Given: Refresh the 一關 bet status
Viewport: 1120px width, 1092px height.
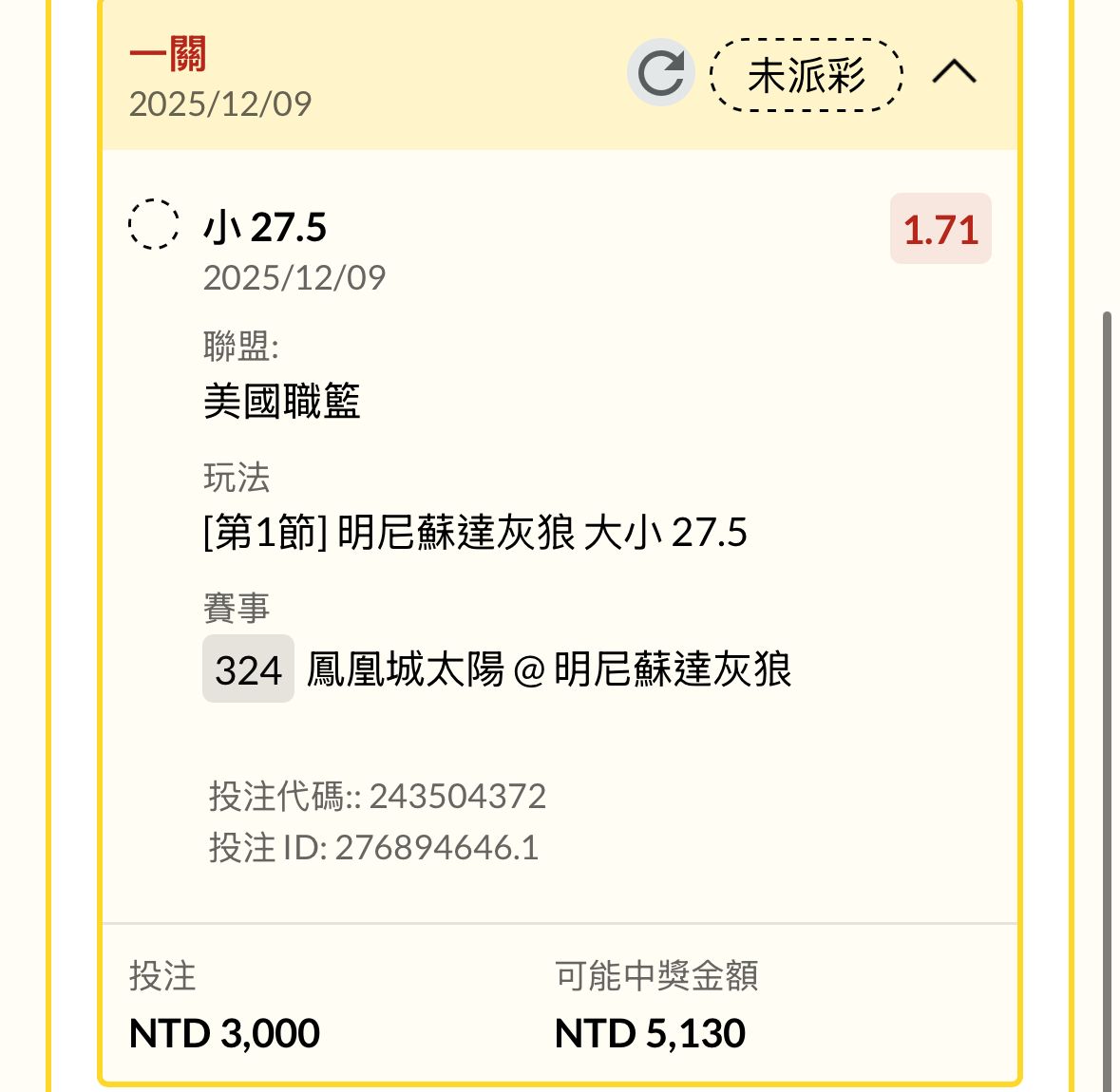Looking at the screenshot, I should pyautogui.click(x=660, y=73).
